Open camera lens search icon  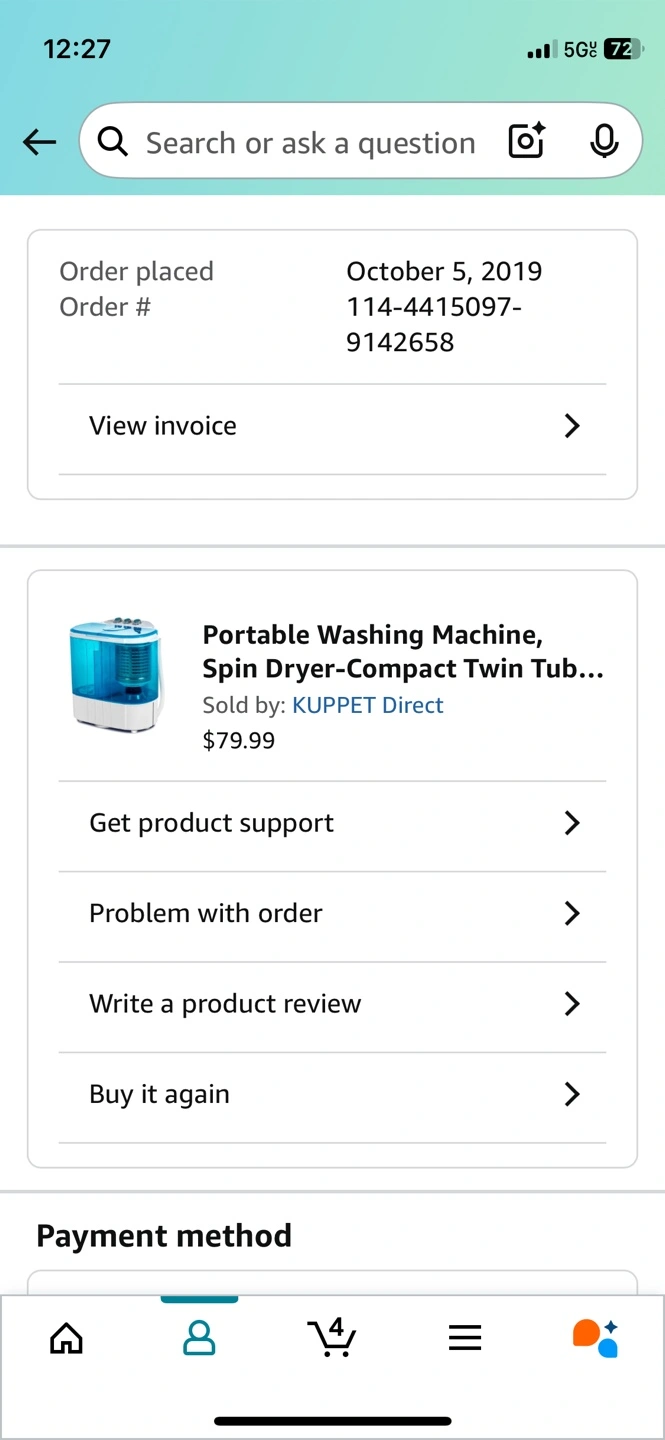527,142
